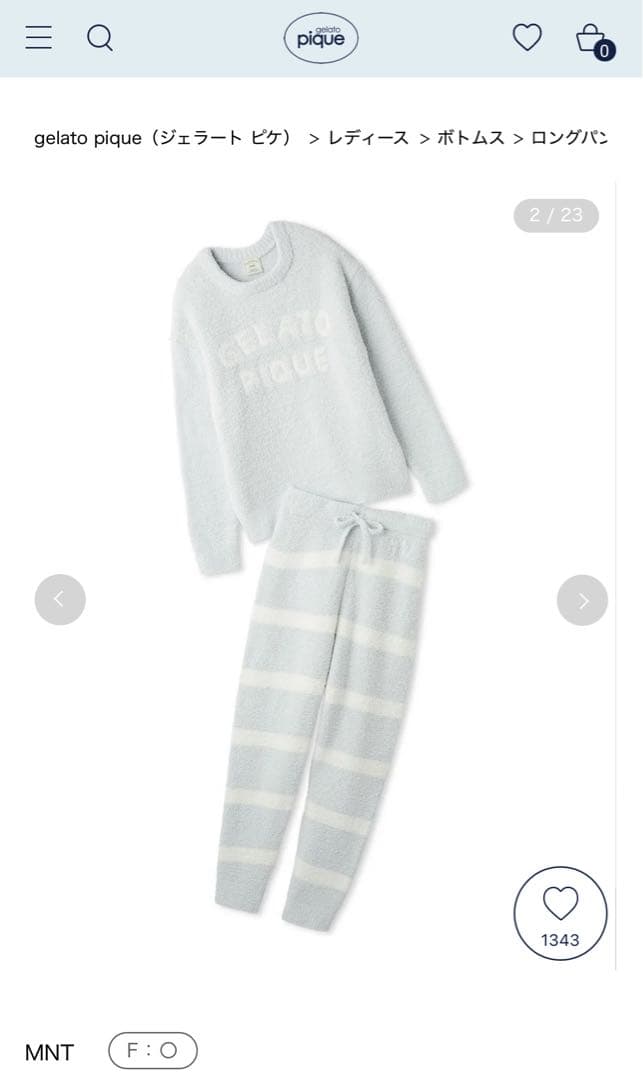Open the search magnifier
643x1080 pixels.
(100, 38)
